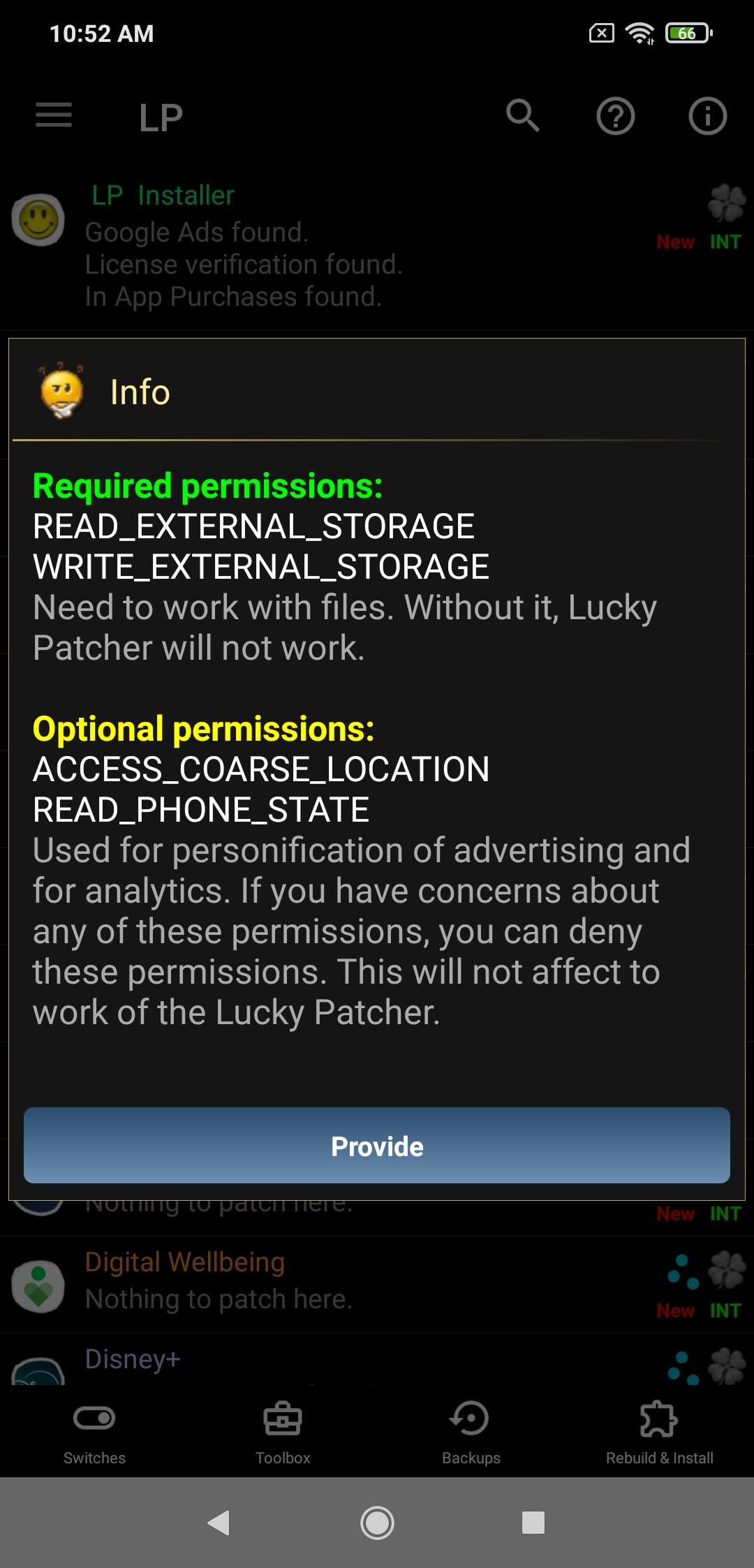
Task: Open the search icon
Action: point(523,115)
